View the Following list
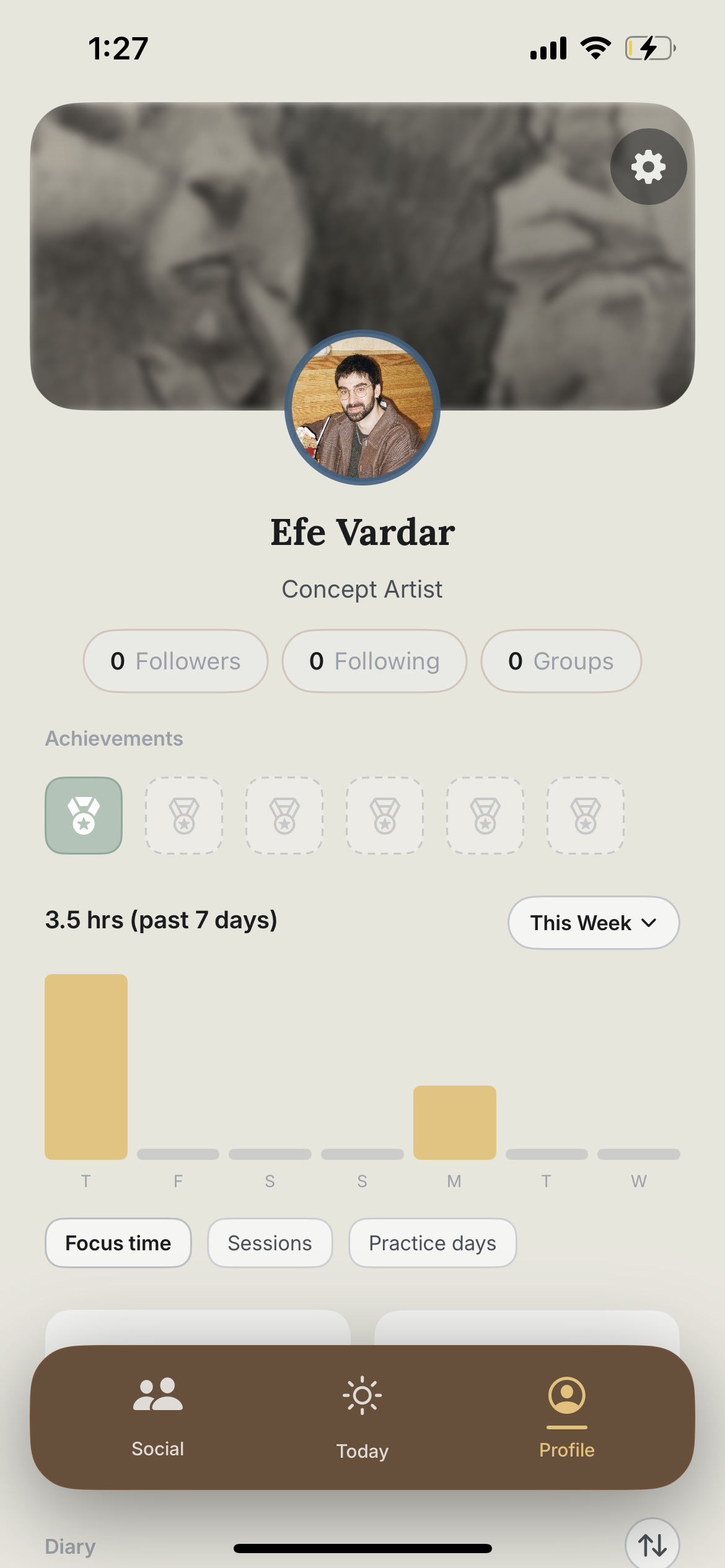725x1568 pixels. pos(374,661)
